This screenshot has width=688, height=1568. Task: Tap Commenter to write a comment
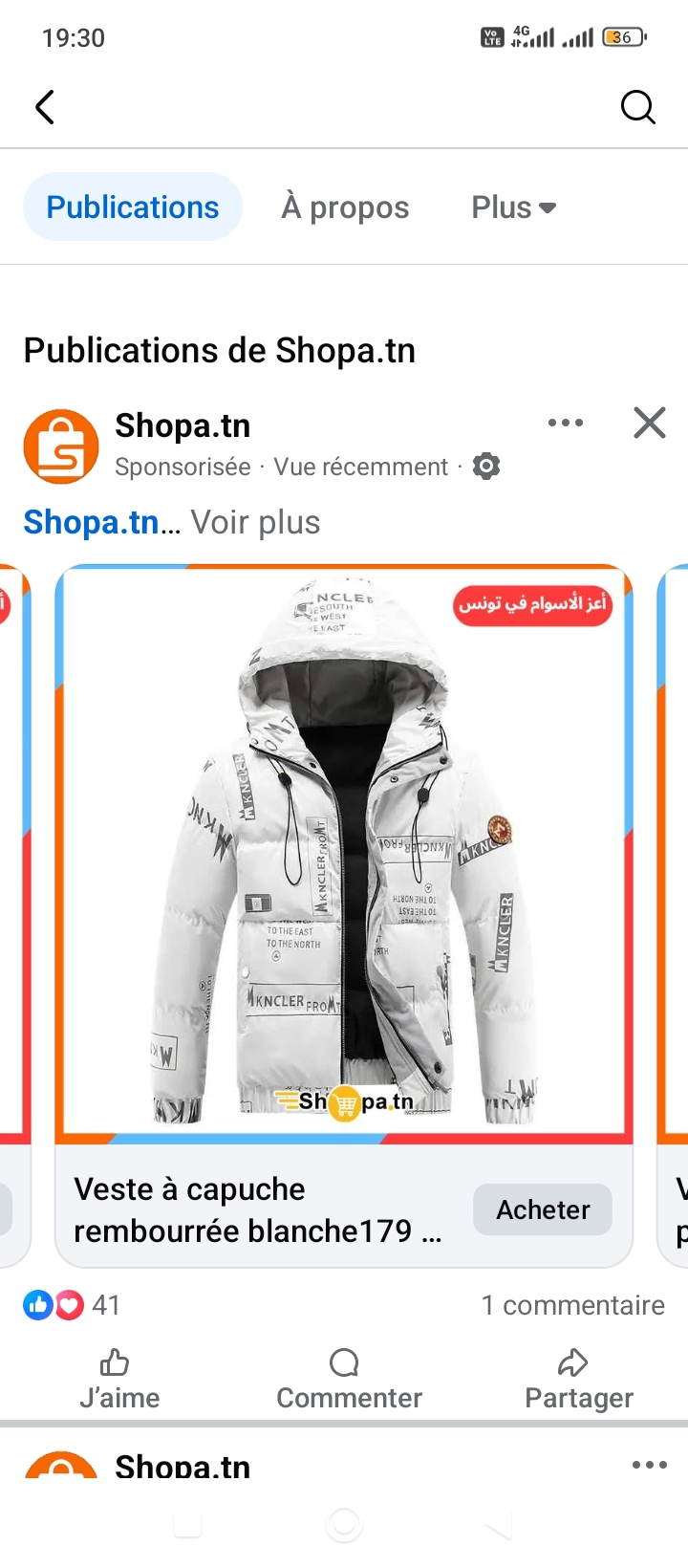point(349,1380)
